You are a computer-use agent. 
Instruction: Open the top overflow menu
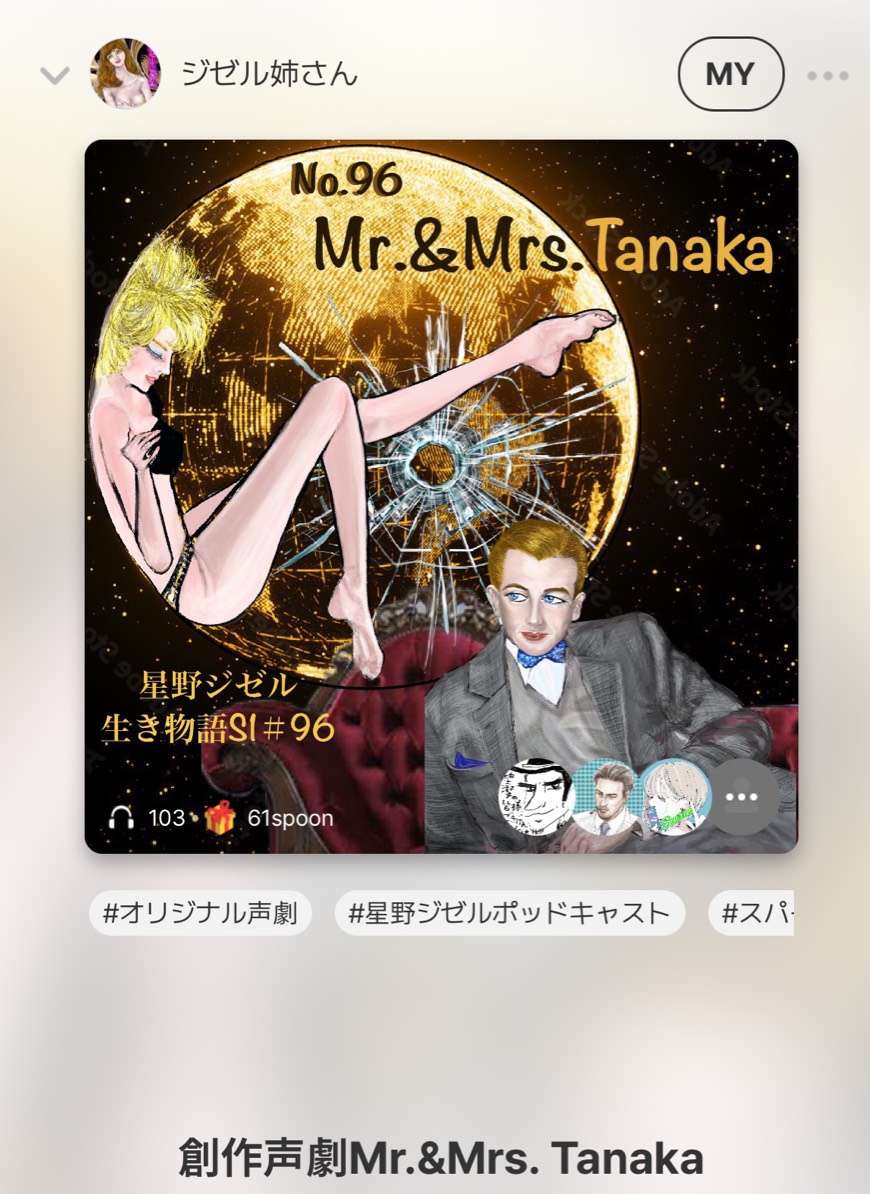point(827,76)
